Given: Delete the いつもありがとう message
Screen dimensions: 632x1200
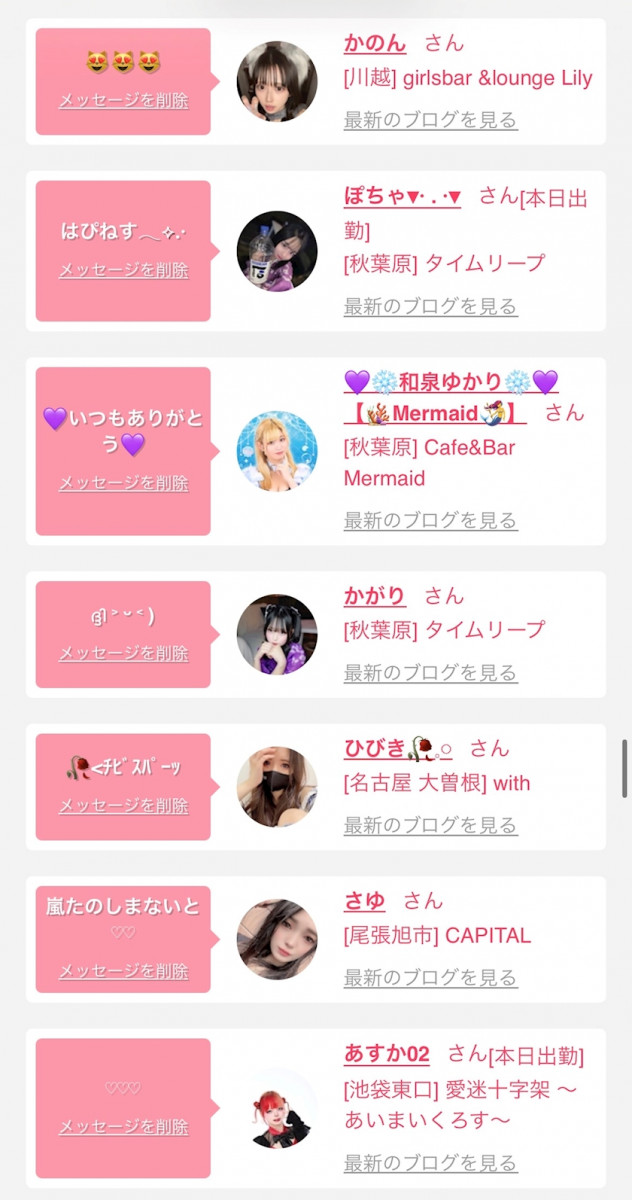Looking at the screenshot, I should 123,483.
